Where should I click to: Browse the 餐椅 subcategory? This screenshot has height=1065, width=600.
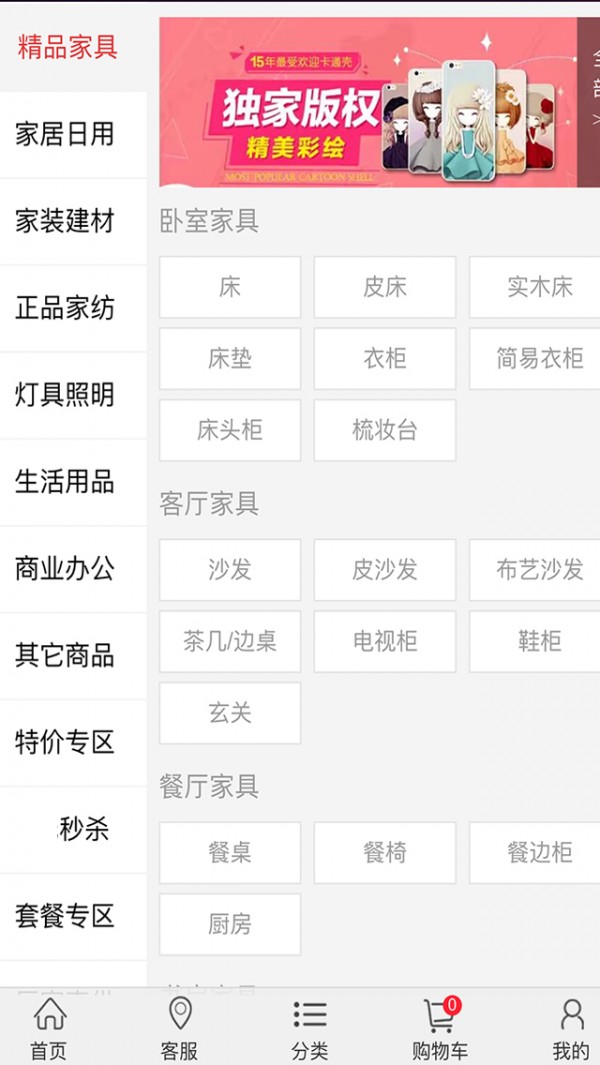(385, 853)
